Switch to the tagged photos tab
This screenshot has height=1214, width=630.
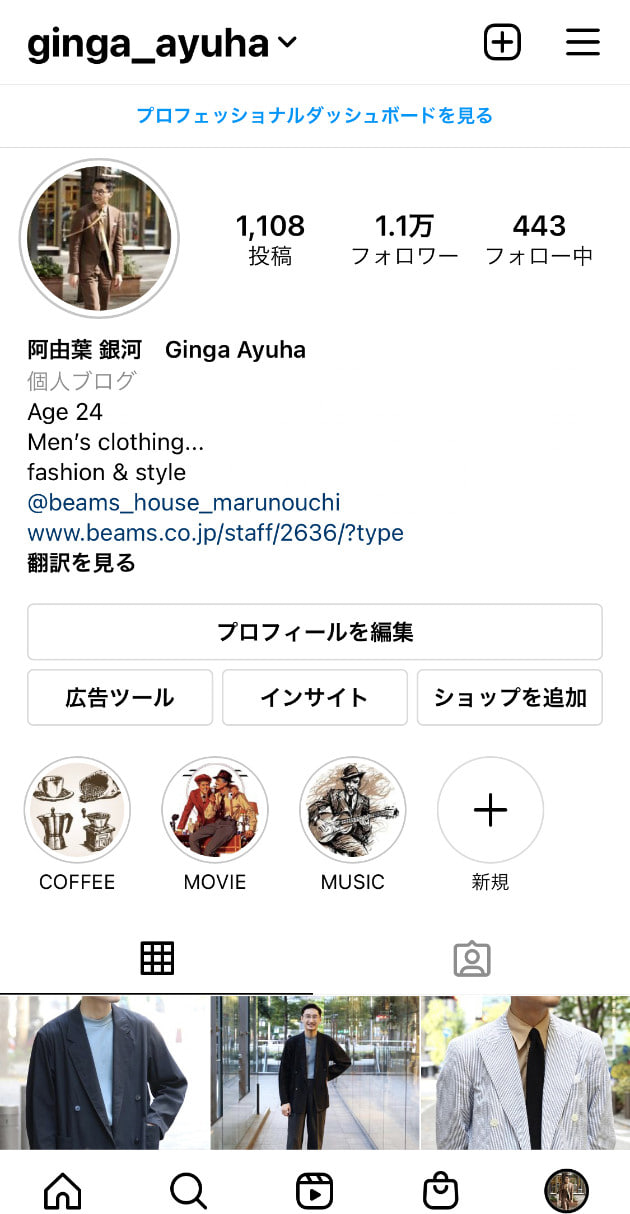point(472,959)
